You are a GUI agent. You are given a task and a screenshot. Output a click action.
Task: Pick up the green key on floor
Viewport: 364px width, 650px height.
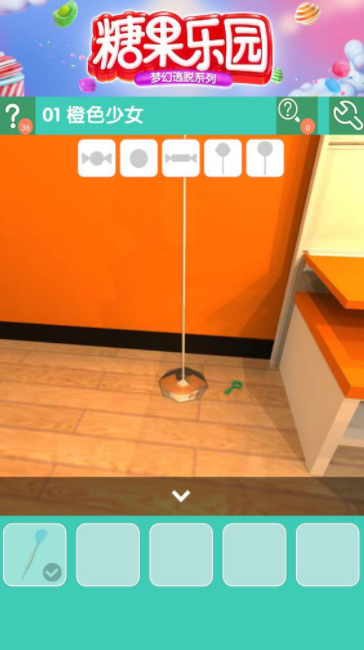233,387
